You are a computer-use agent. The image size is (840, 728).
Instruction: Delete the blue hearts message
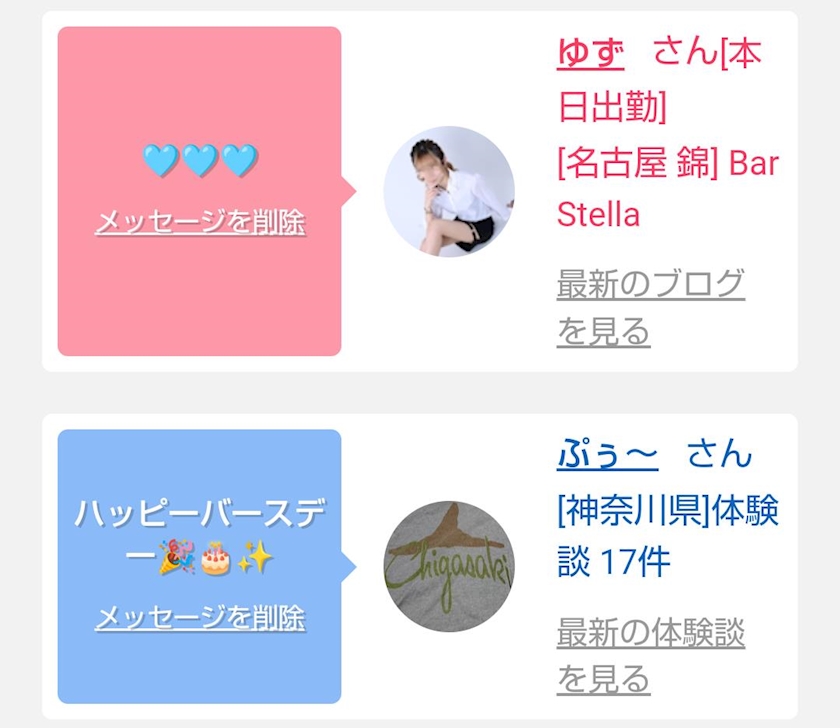pos(200,222)
